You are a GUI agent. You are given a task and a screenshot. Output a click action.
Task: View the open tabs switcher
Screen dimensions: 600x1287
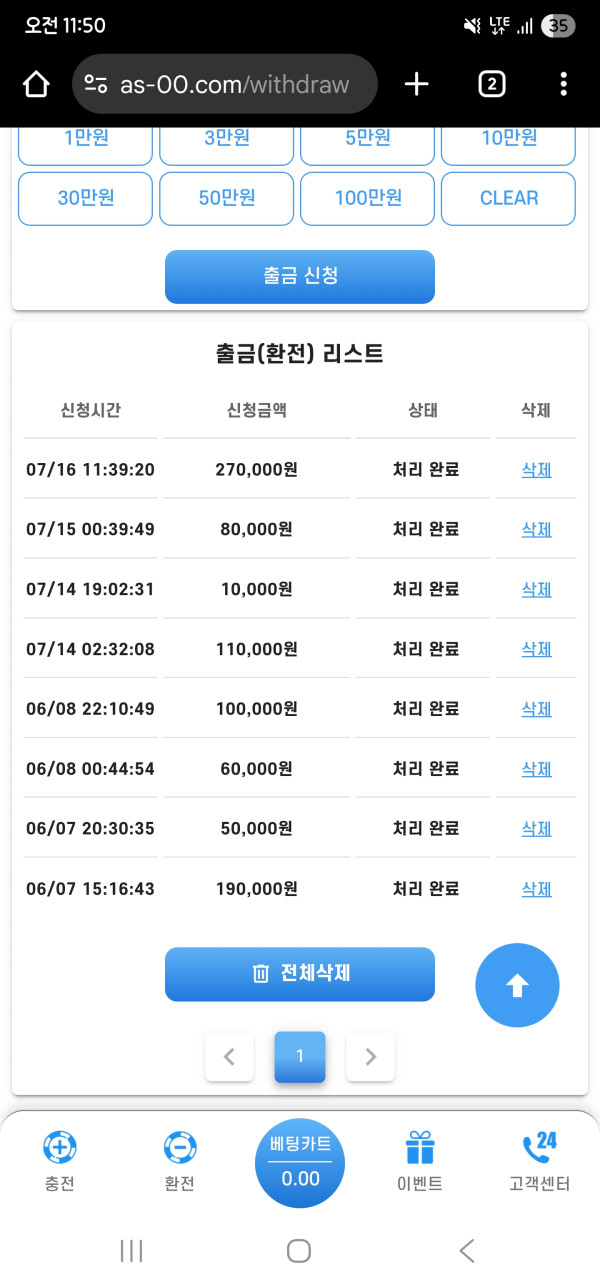click(x=491, y=84)
